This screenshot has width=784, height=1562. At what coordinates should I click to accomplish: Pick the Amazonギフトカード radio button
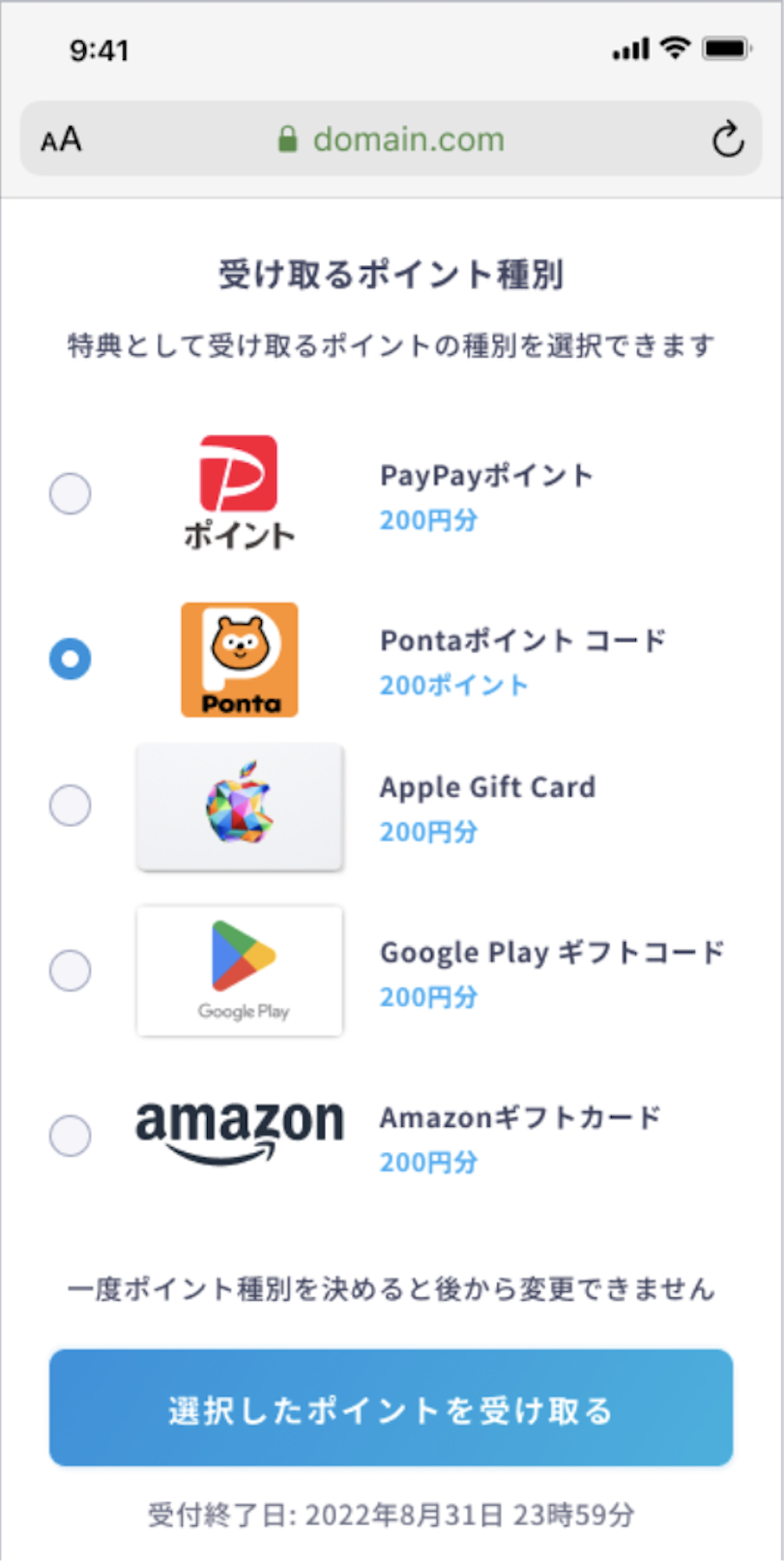(71, 1135)
